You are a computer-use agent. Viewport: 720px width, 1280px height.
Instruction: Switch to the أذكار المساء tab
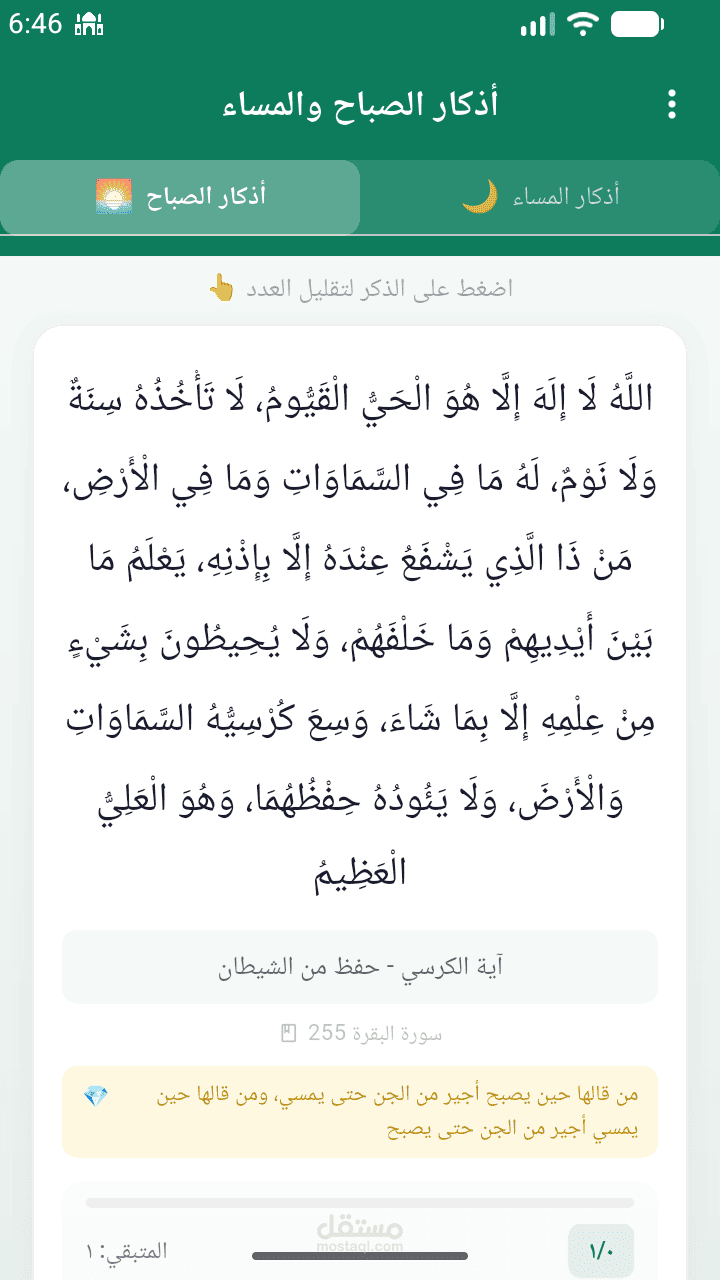(540, 197)
